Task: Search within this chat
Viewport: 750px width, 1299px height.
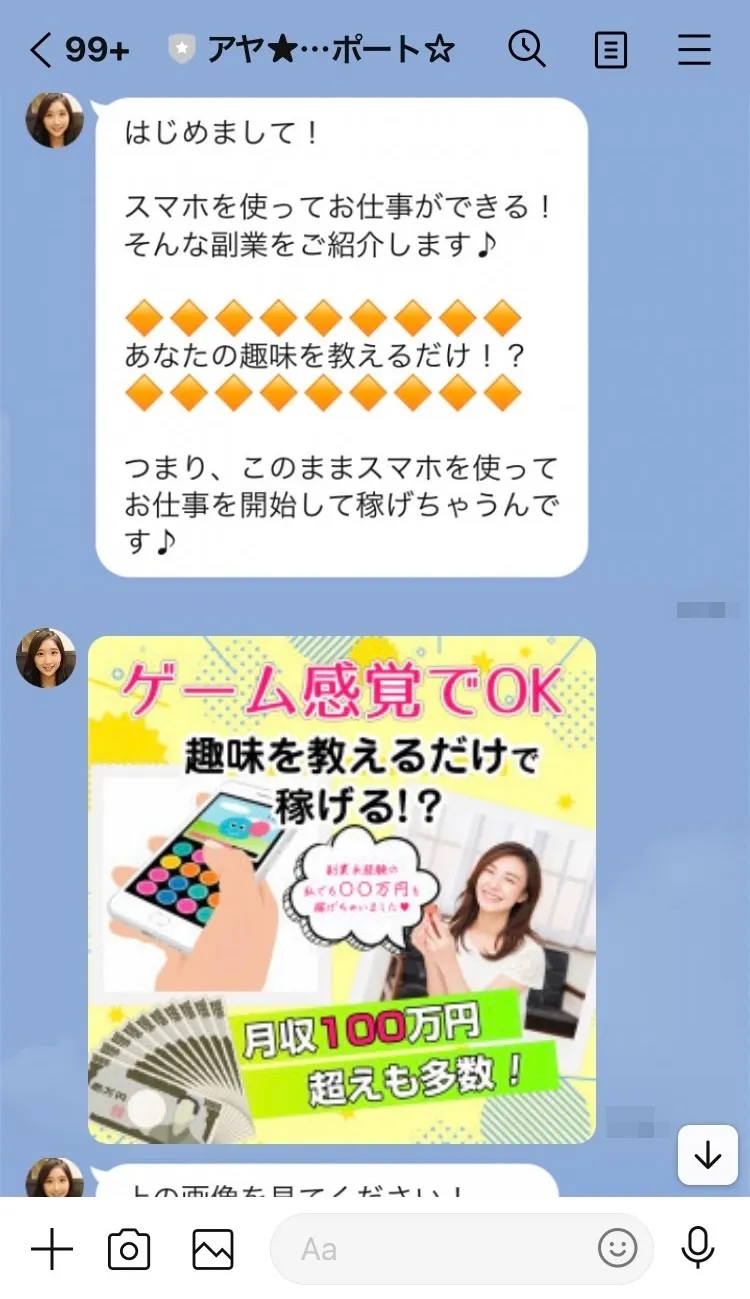Action: point(526,48)
